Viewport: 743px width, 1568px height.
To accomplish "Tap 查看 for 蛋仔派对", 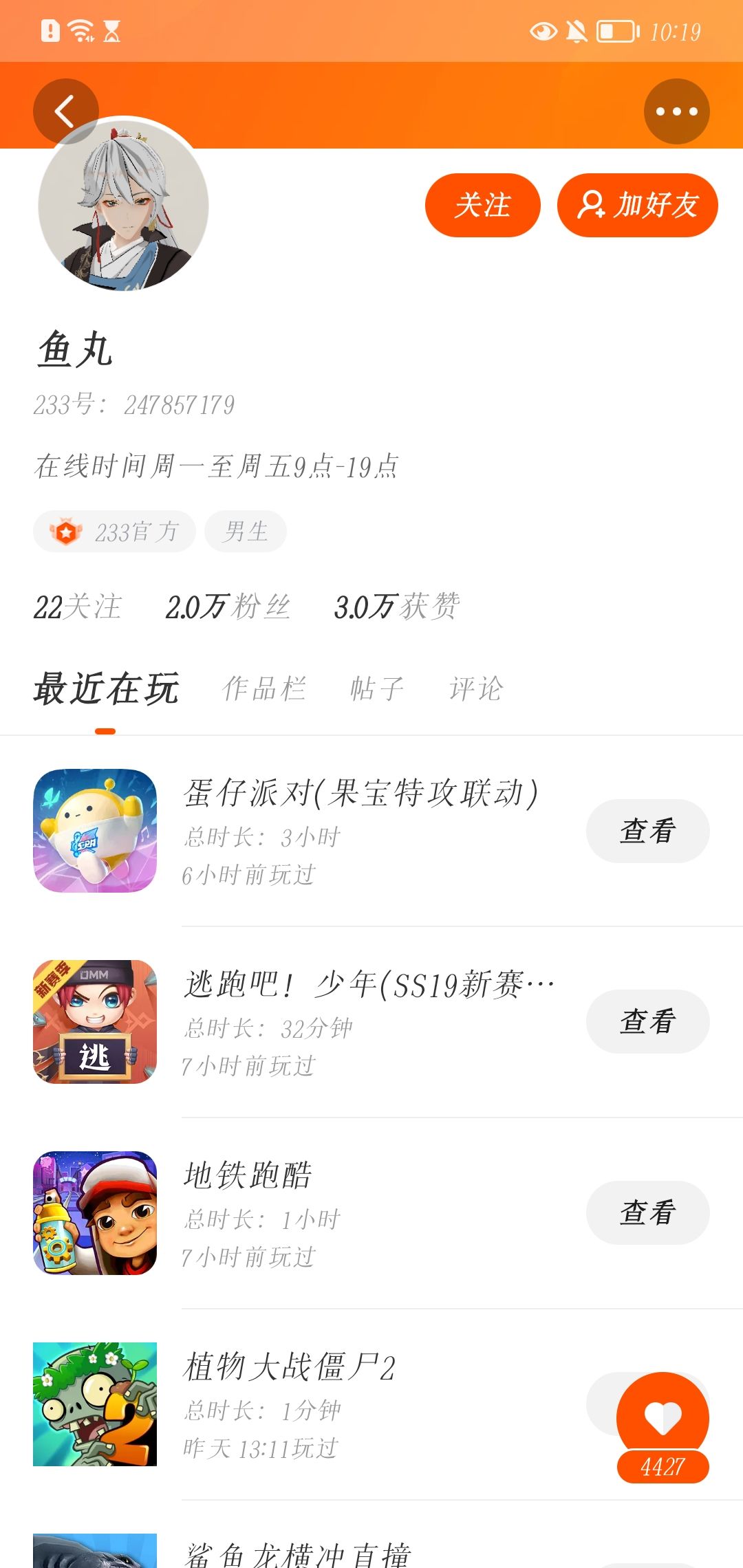I will click(x=647, y=831).
